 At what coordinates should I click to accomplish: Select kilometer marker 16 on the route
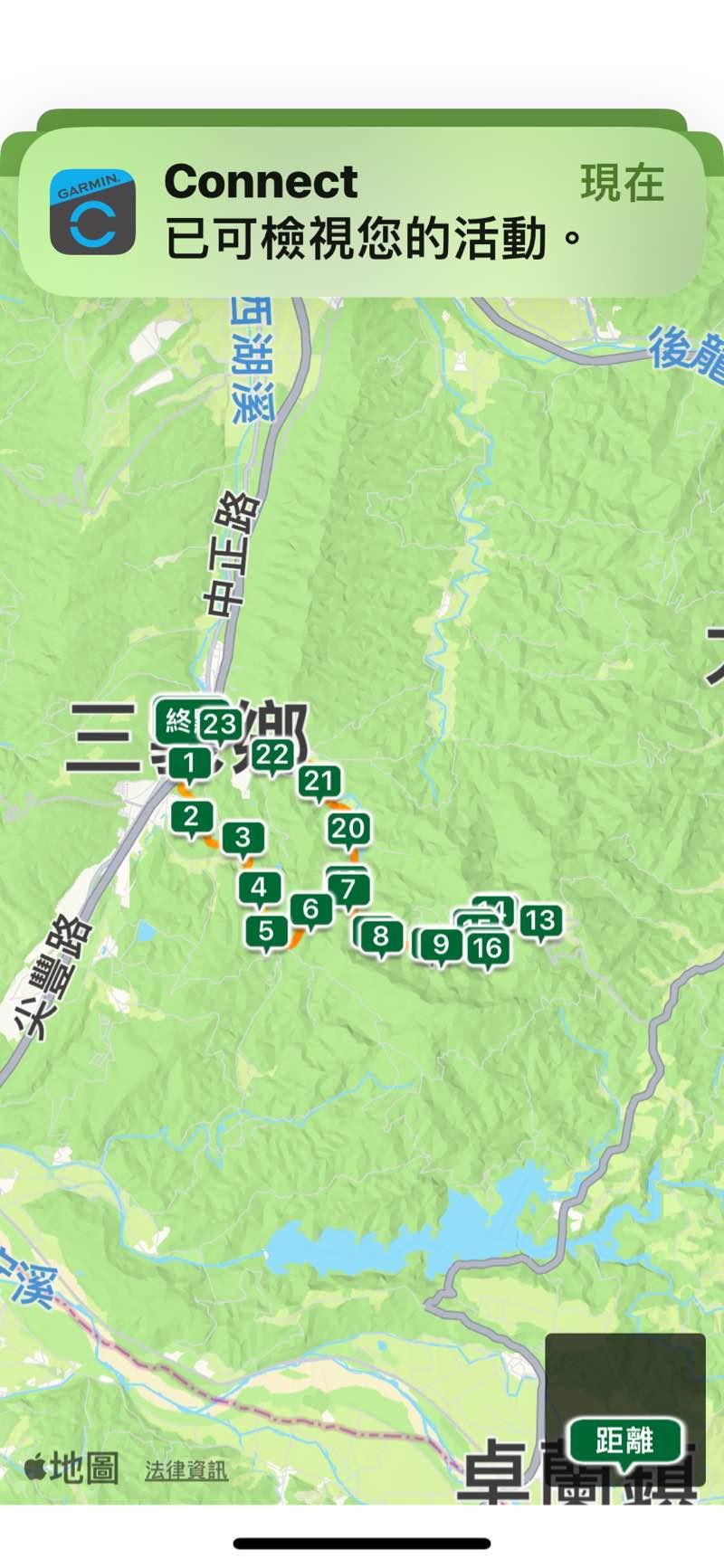[487, 948]
